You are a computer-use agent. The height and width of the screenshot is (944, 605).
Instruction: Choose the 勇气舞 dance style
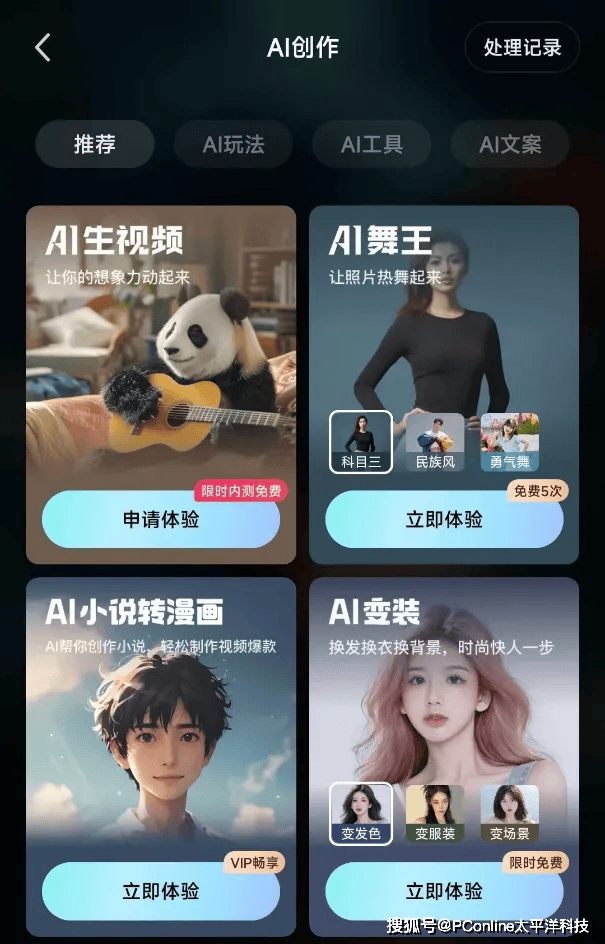pyautogui.click(x=510, y=442)
